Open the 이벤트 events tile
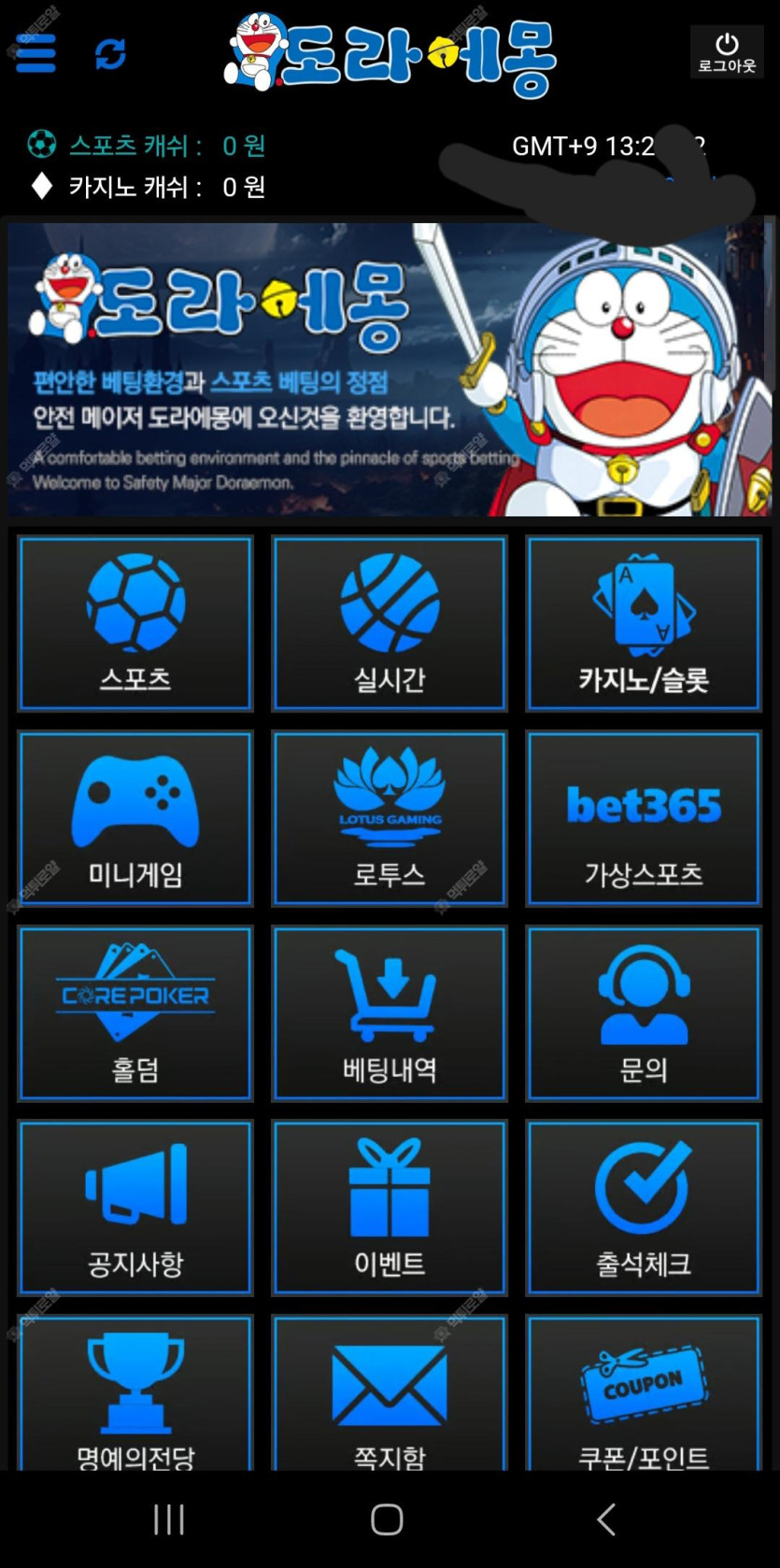780x1568 pixels. pyautogui.click(x=390, y=1208)
